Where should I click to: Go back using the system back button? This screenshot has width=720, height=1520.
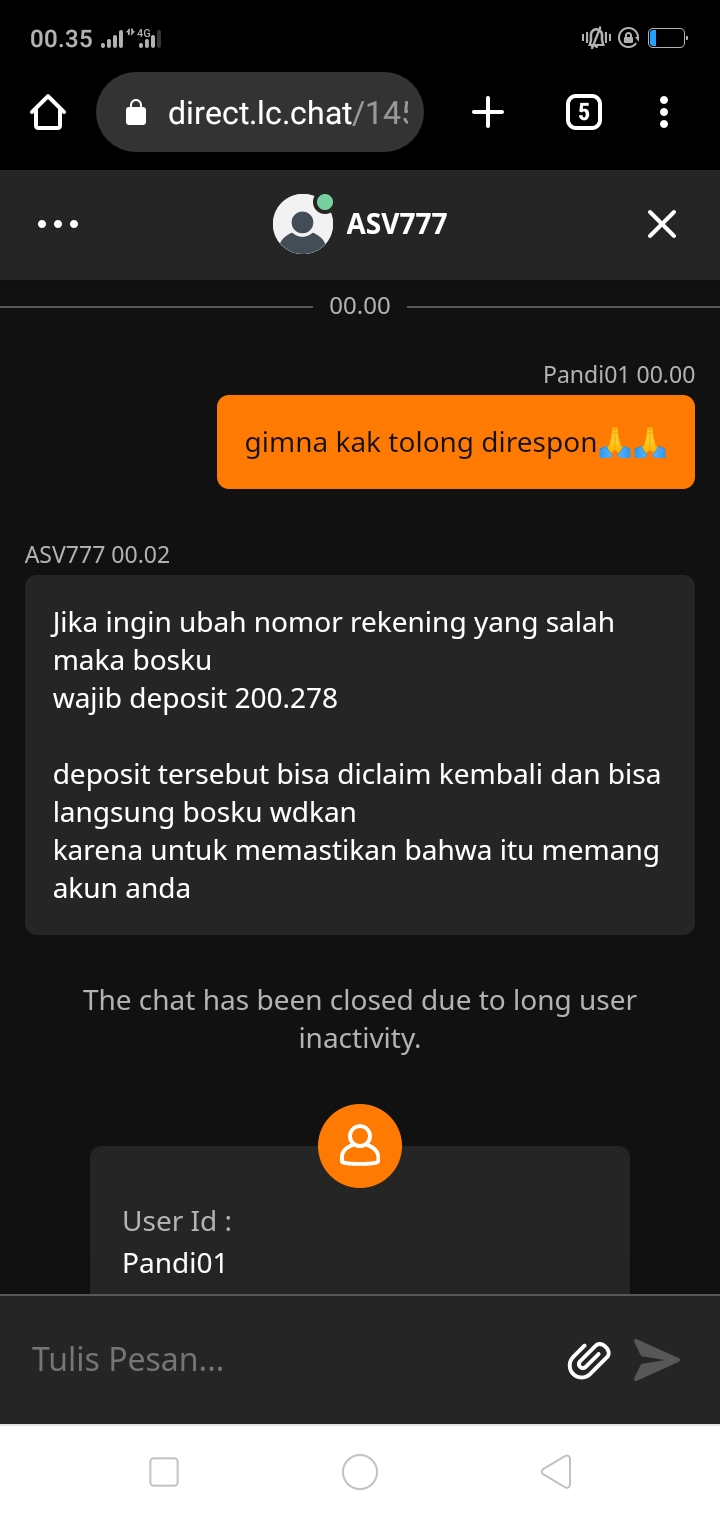tap(556, 1472)
